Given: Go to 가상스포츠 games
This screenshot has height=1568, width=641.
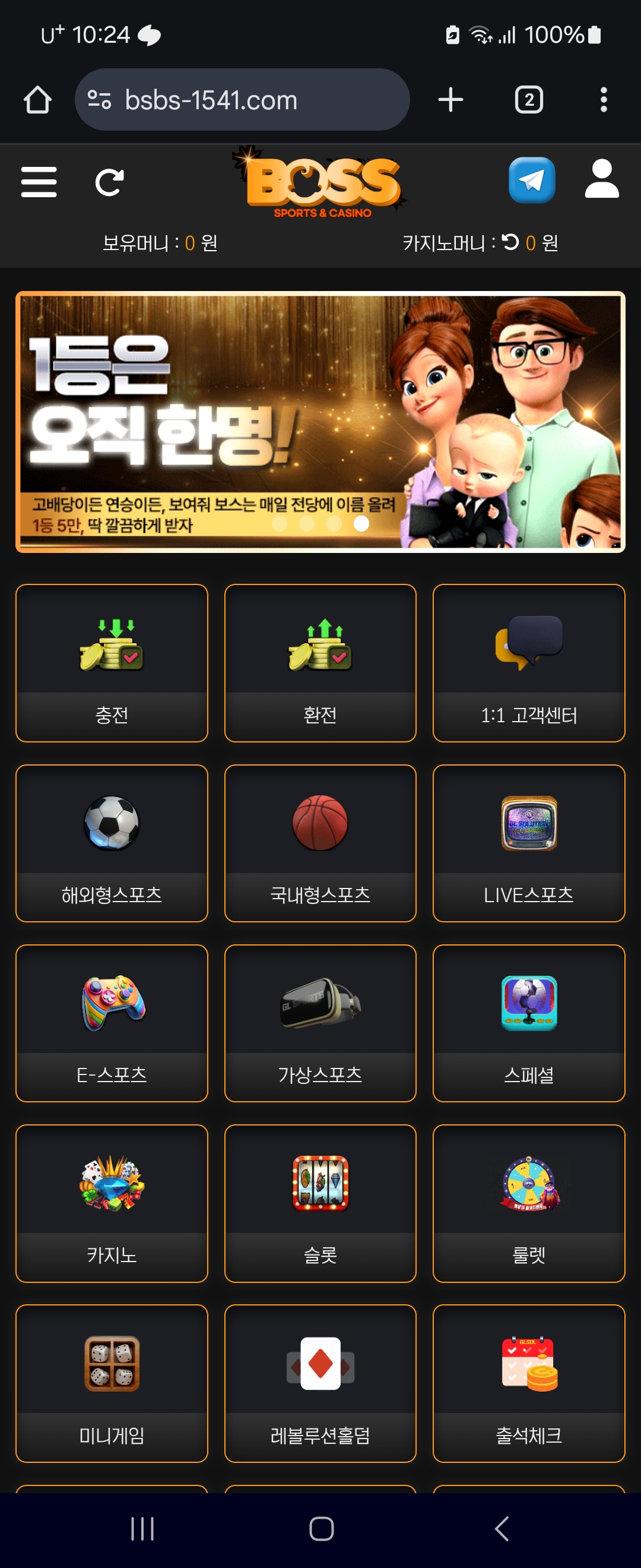Looking at the screenshot, I should pyautogui.click(x=320, y=1023).
